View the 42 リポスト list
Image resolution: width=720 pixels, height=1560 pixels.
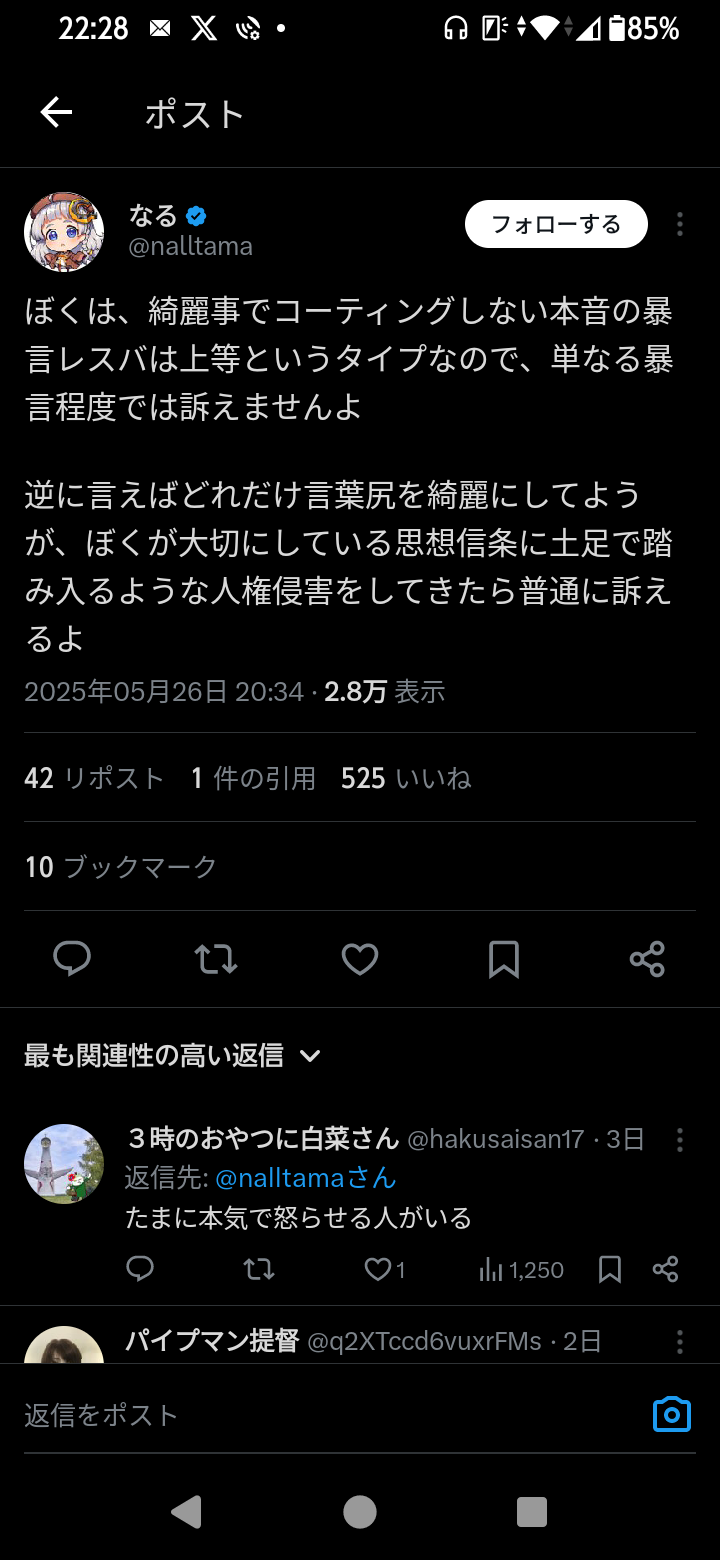[94, 778]
